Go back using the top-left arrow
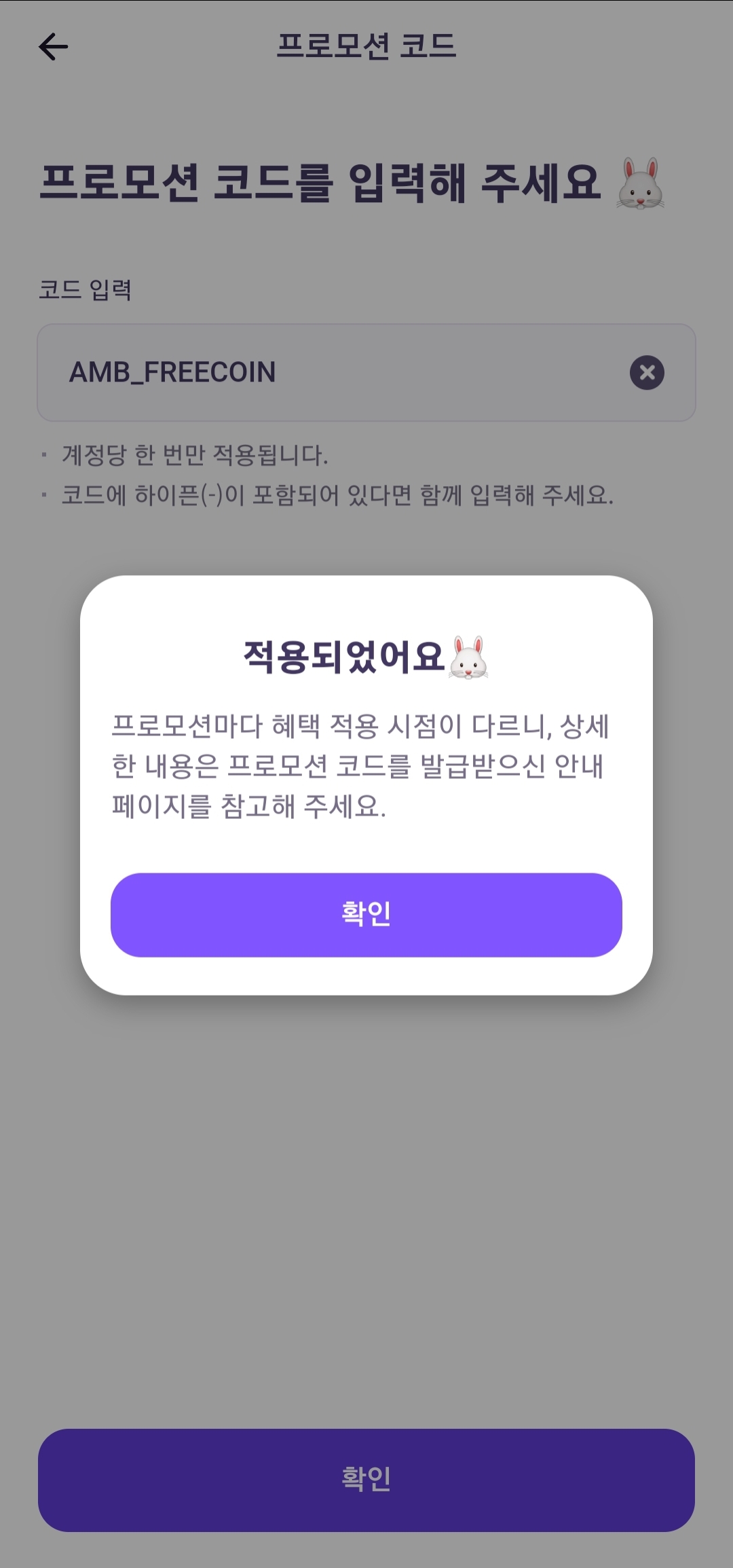This screenshot has height=1568, width=733. [54, 47]
